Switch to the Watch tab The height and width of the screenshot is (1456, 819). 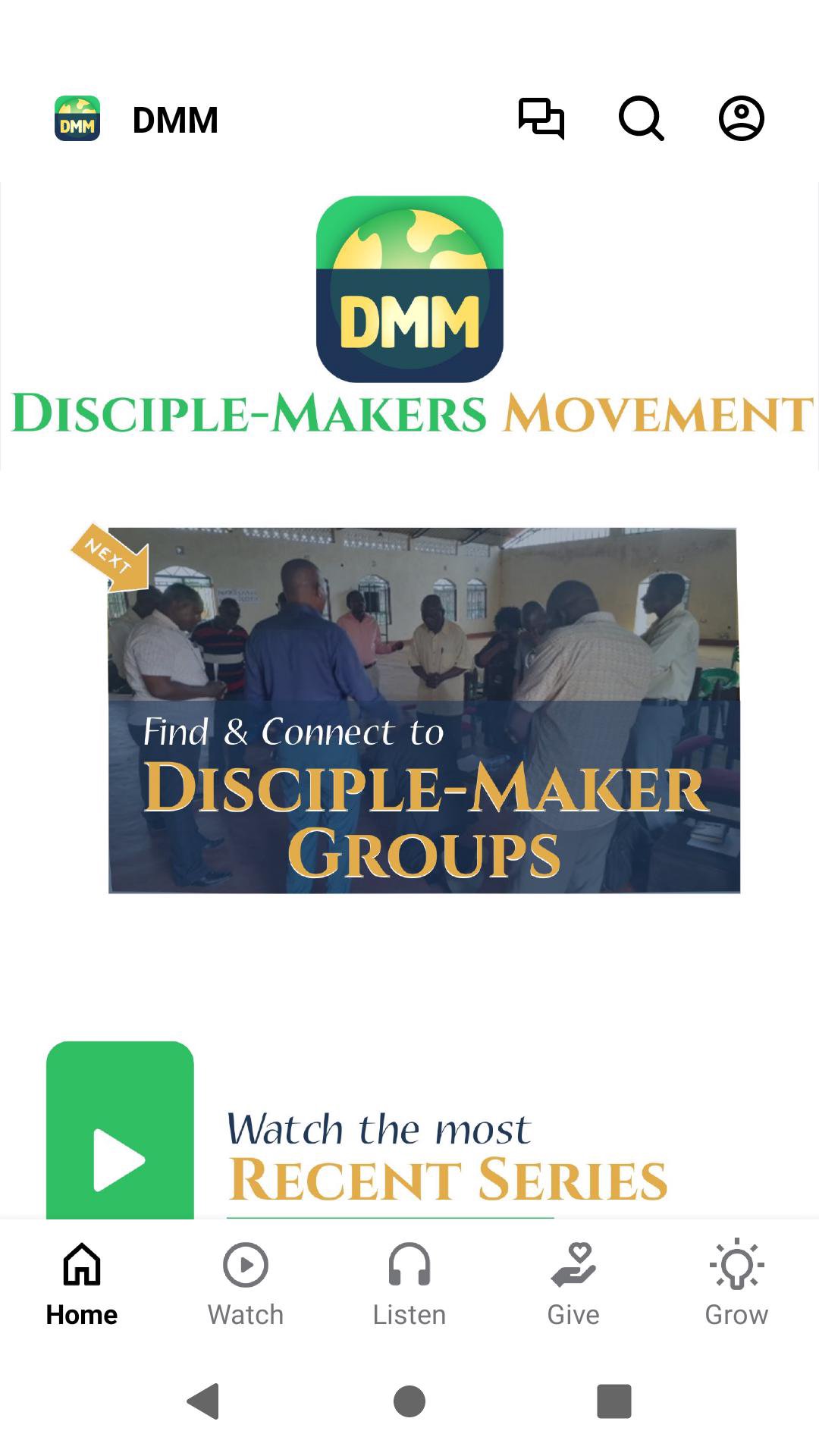coord(246,1283)
